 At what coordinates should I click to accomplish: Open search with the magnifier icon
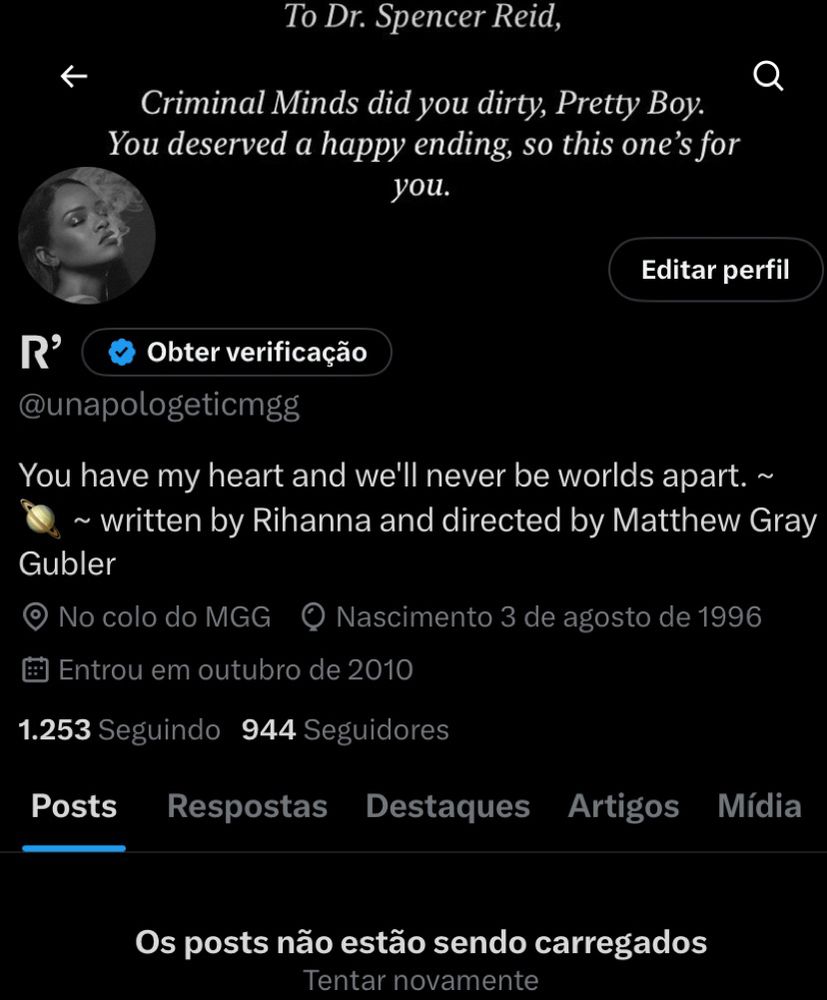768,76
